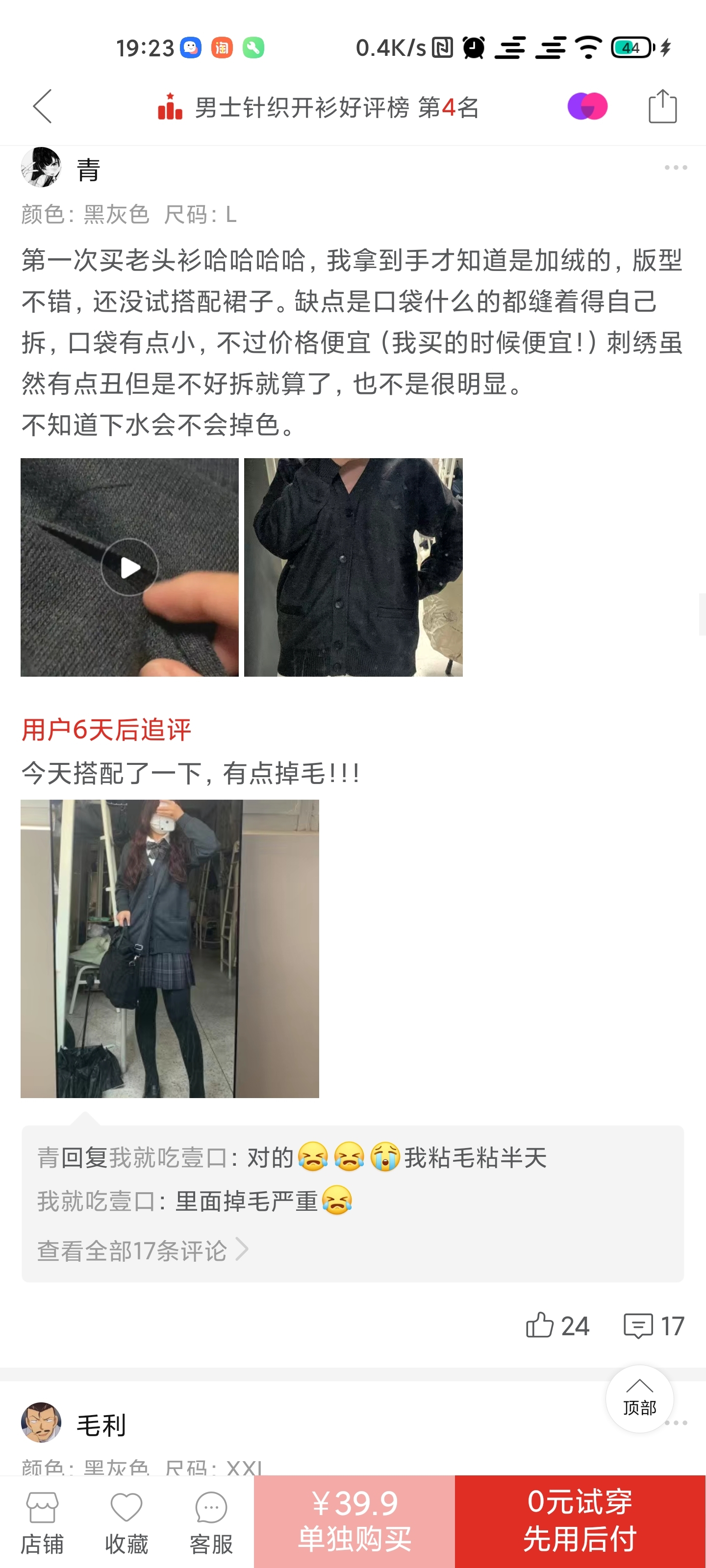Share this product page
706x1568 pixels.
point(662,106)
